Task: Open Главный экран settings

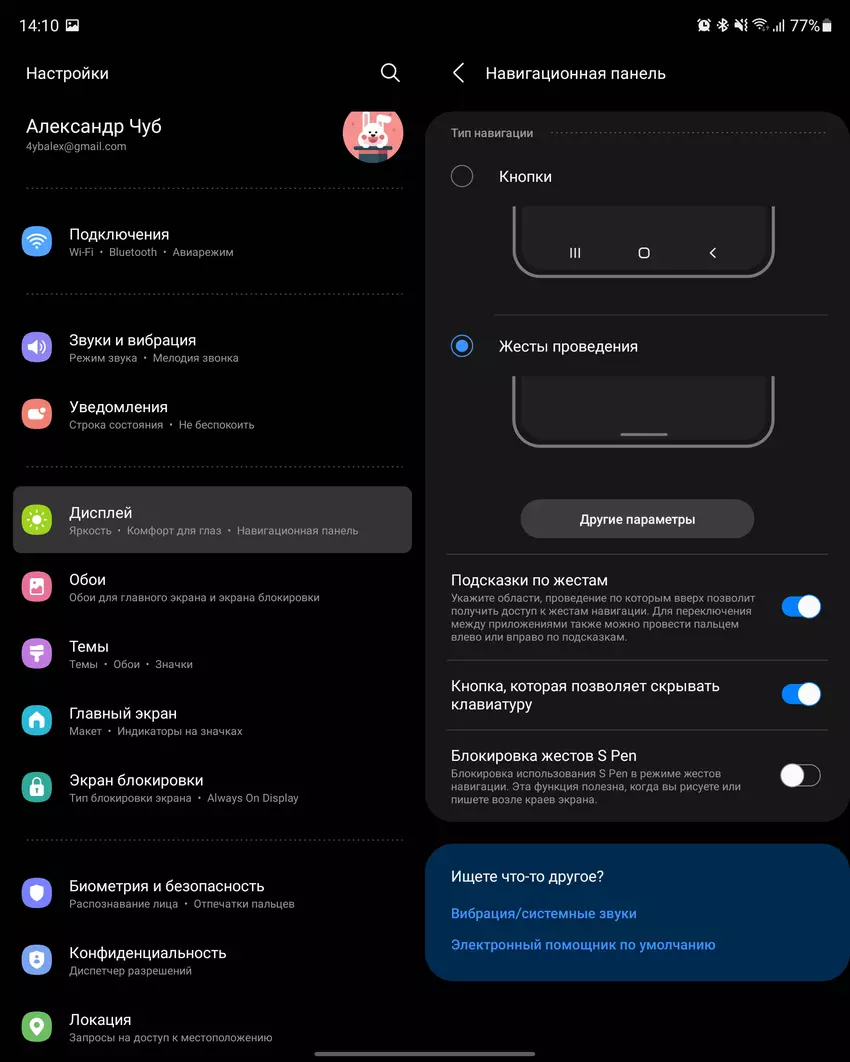Action: [x=122, y=721]
